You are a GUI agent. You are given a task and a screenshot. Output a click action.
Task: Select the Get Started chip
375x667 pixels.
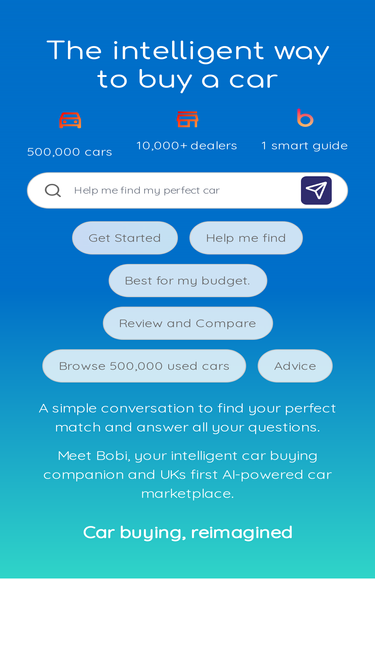[125, 238]
